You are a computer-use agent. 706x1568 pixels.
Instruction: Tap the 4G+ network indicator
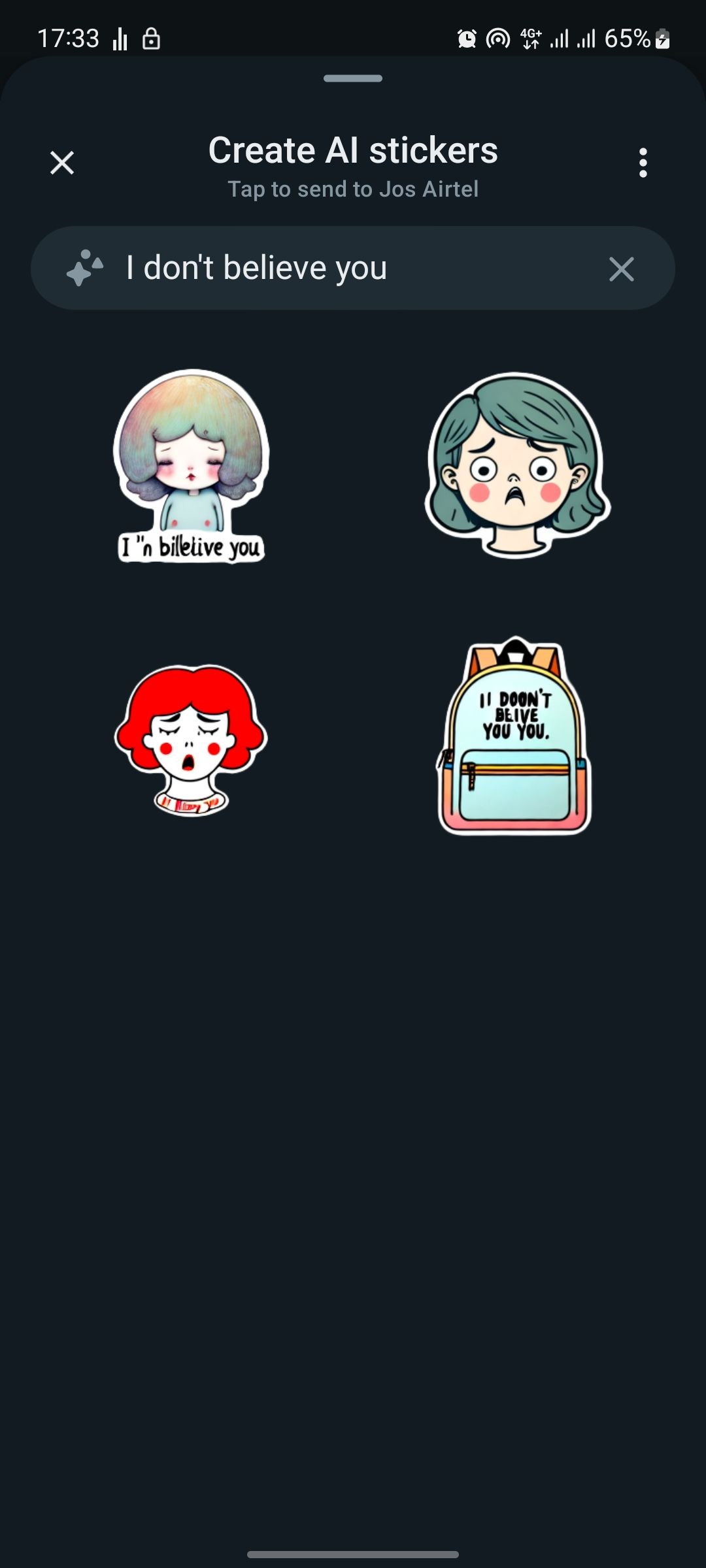(x=529, y=39)
